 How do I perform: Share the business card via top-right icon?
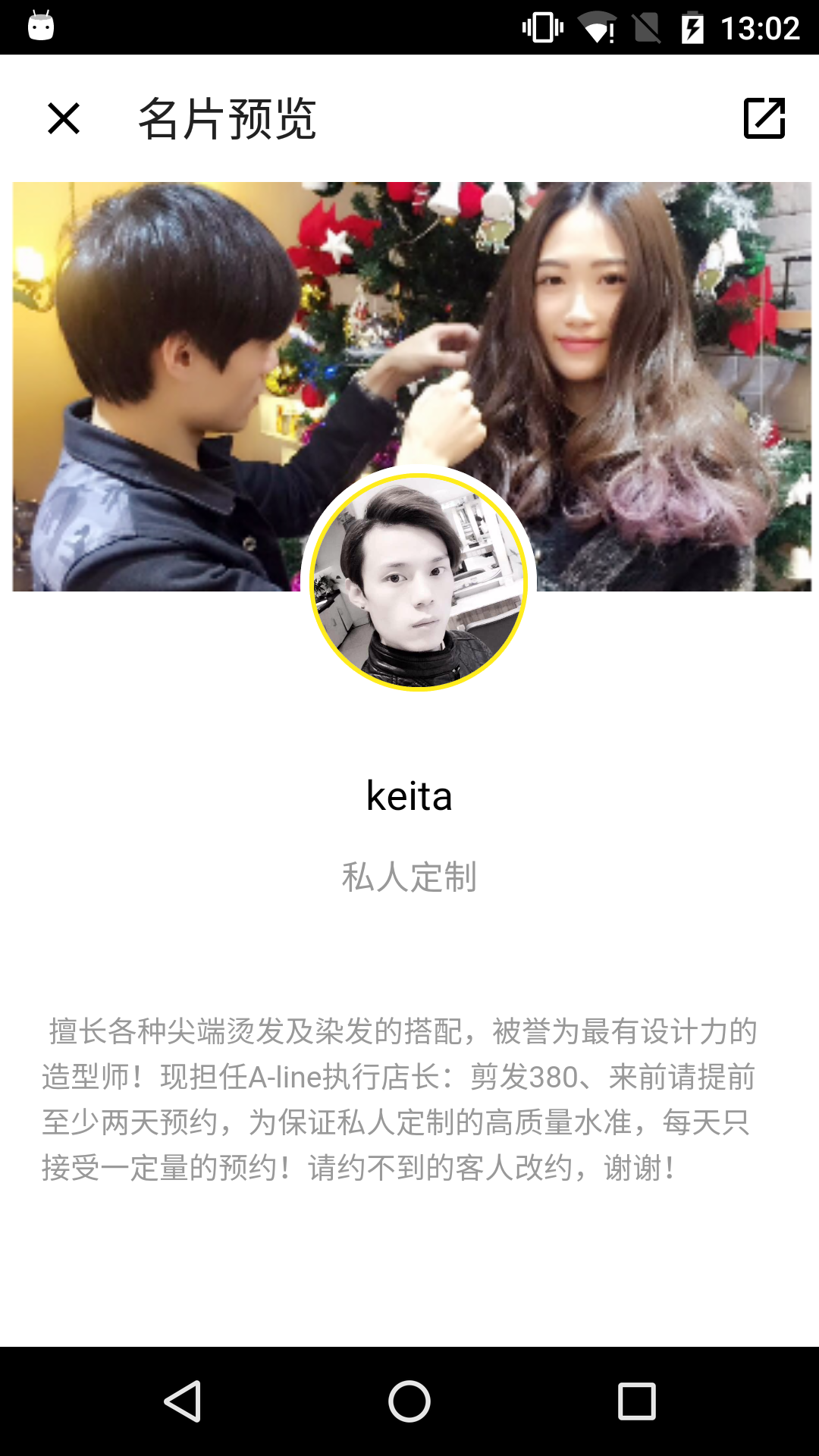764,118
